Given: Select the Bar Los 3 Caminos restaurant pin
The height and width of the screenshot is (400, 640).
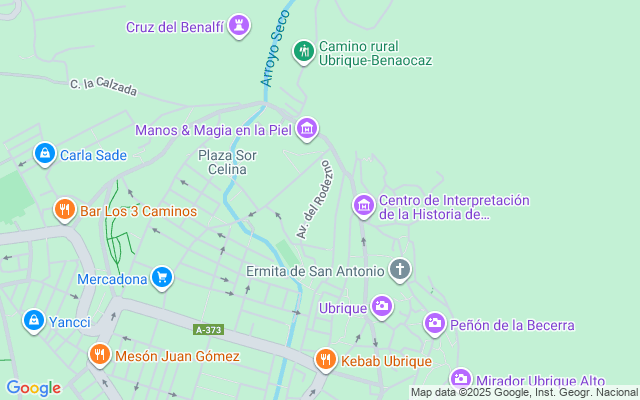Looking at the screenshot, I should [x=65, y=210].
